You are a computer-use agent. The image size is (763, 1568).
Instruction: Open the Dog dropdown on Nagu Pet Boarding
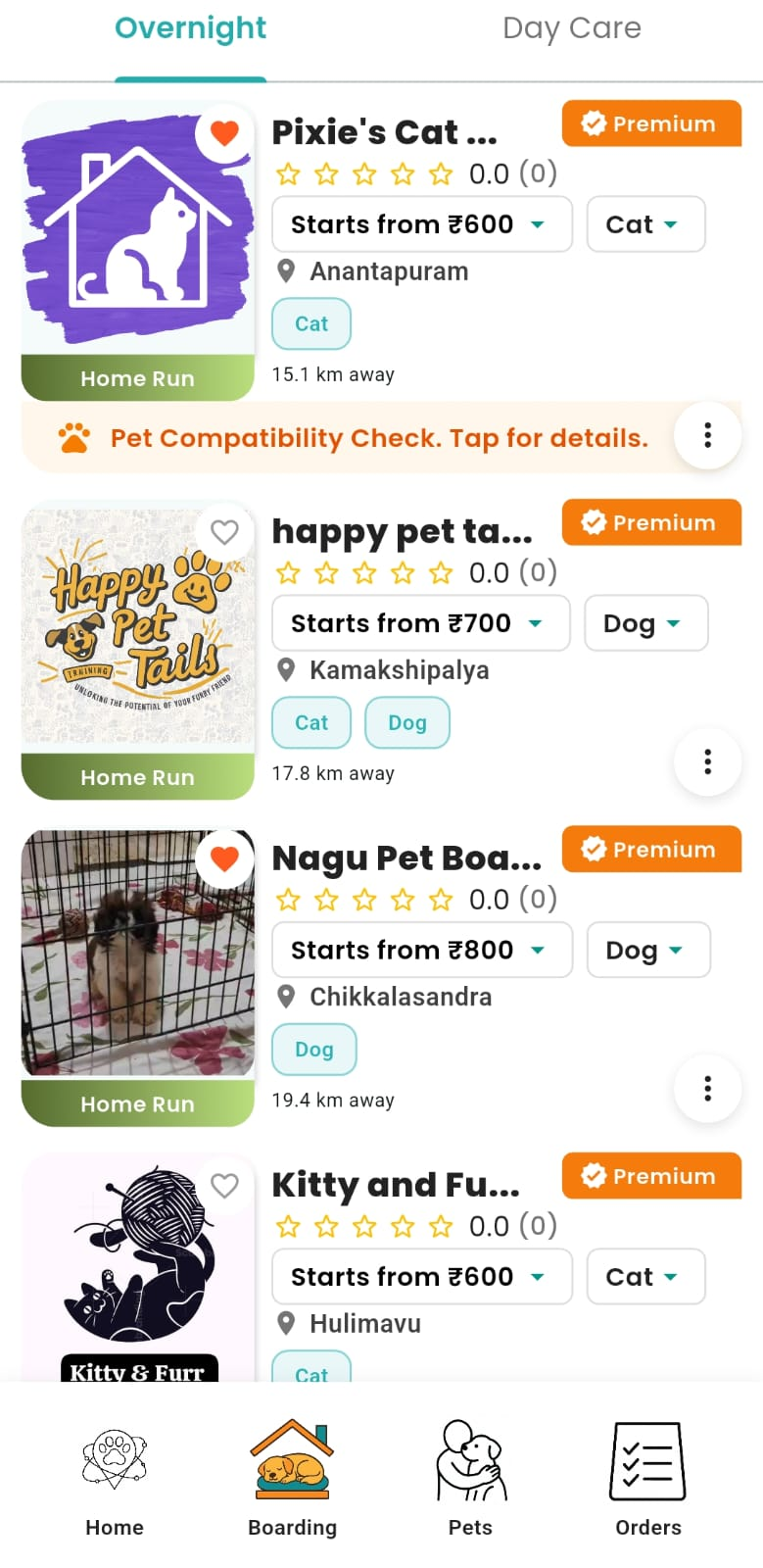click(647, 950)
